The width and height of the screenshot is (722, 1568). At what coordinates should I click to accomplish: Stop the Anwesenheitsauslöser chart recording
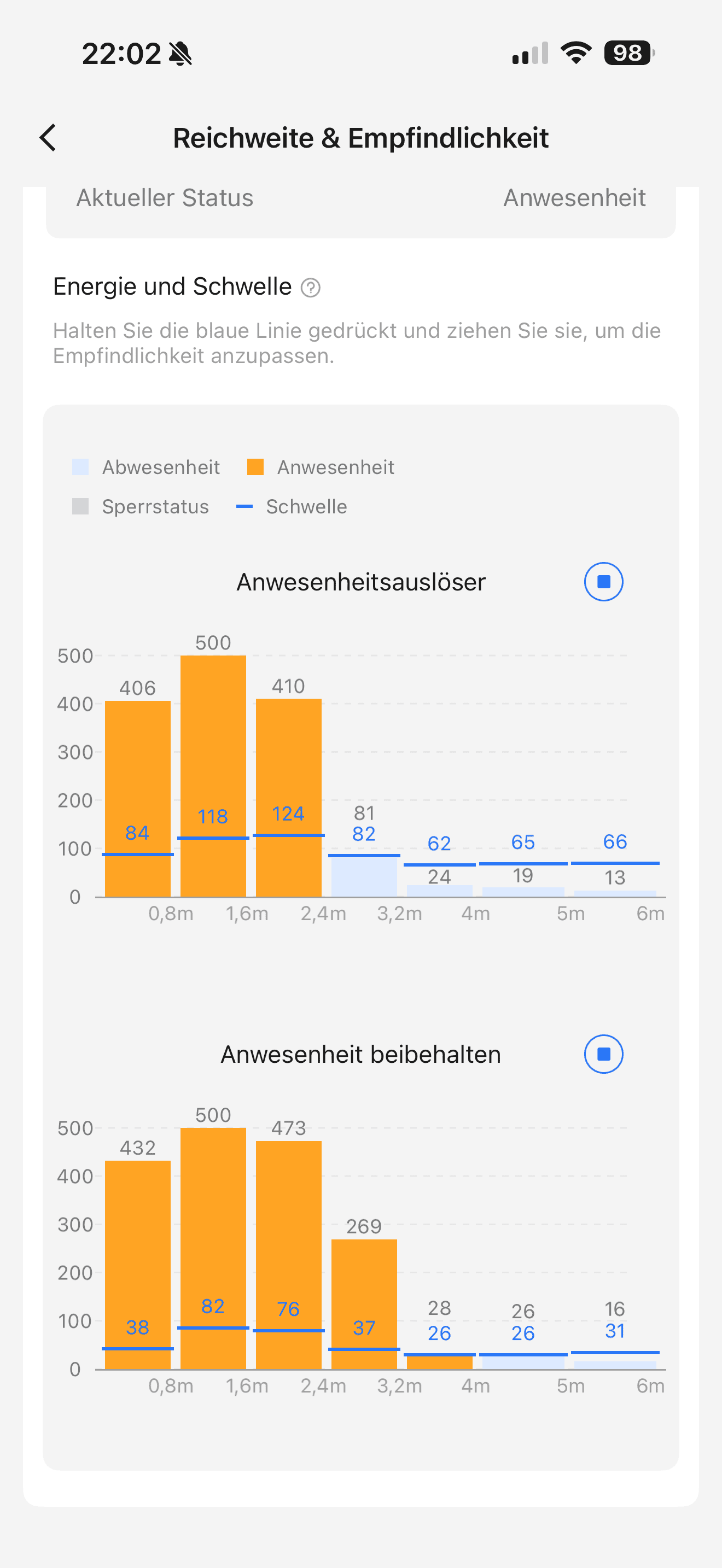603,581
